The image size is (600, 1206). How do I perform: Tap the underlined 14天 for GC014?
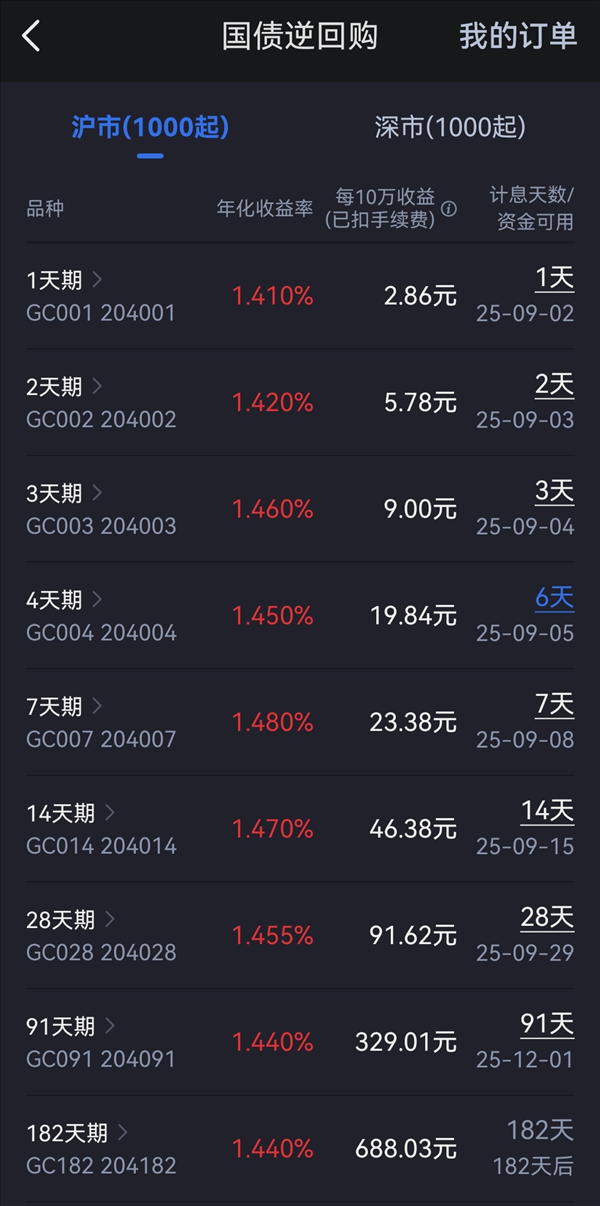coord(547,811)
